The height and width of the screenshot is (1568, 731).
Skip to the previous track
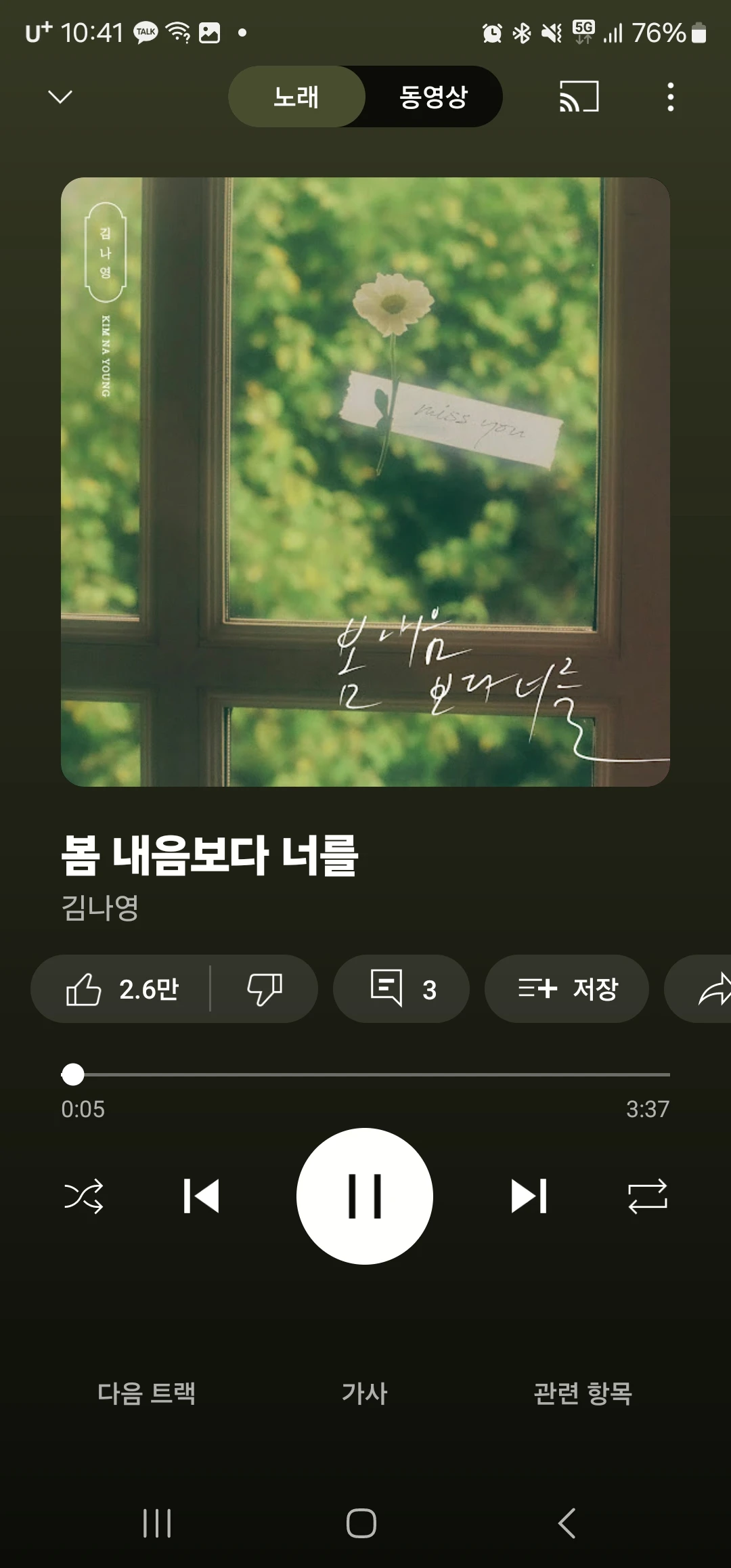point(201,1196)
